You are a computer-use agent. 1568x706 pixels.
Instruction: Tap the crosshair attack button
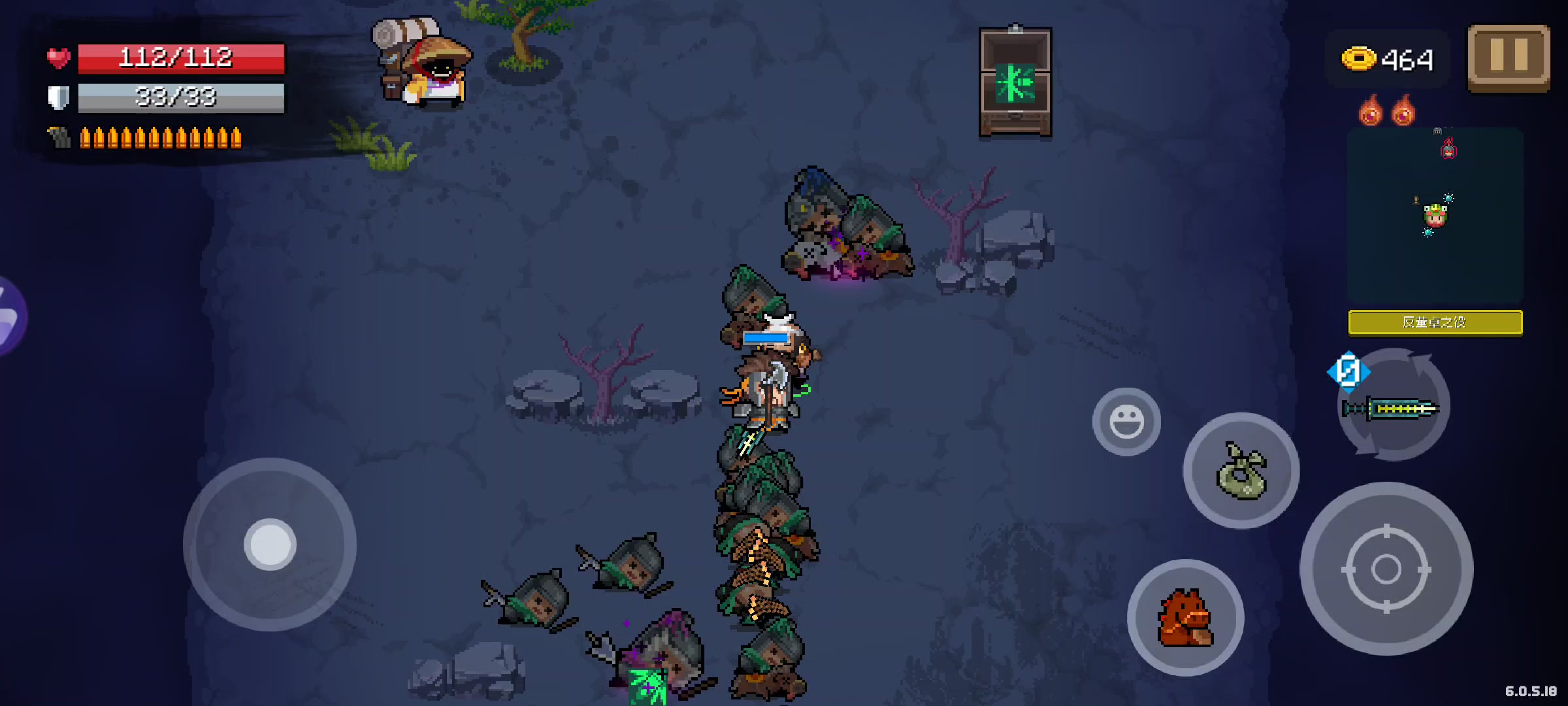(1386, 569)
